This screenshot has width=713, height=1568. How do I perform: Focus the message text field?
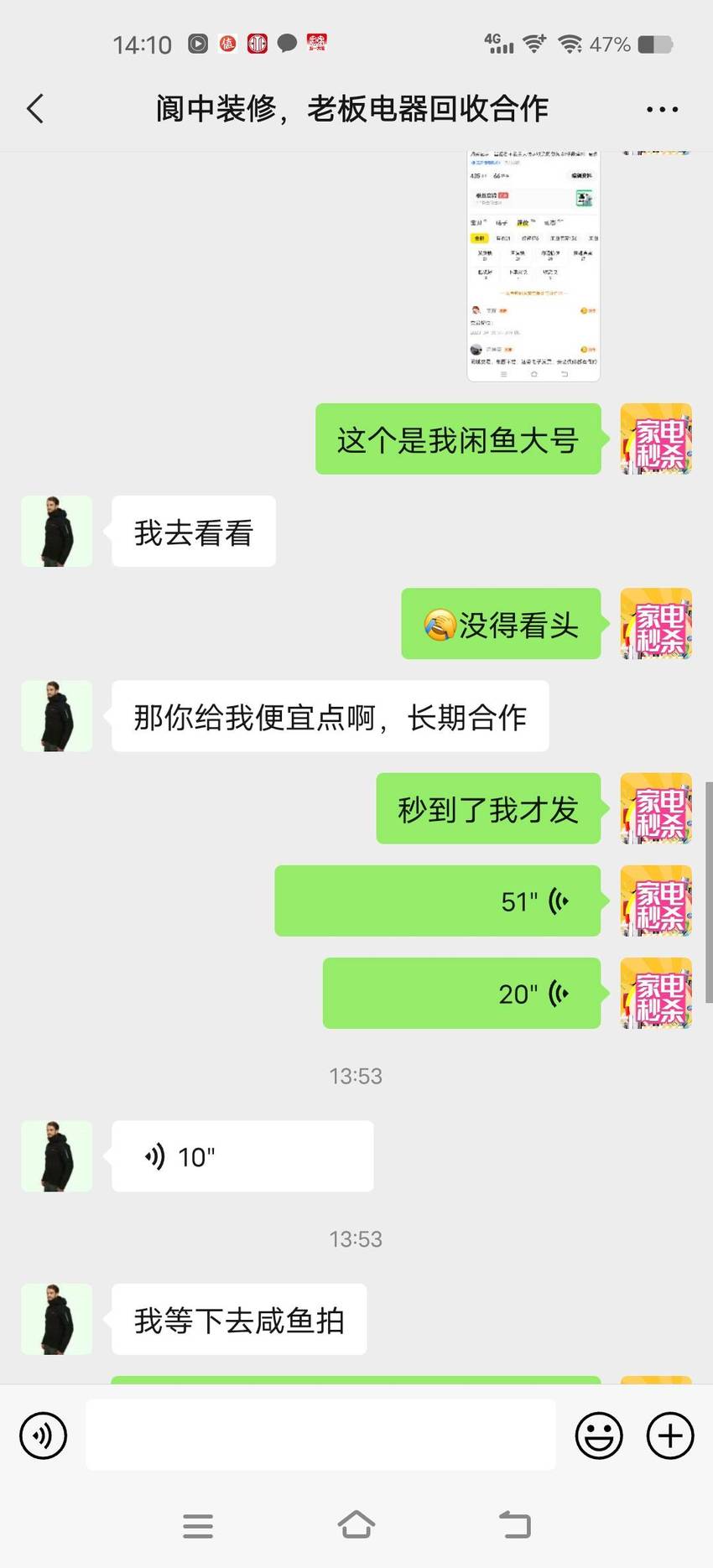tap(321, 1435)
